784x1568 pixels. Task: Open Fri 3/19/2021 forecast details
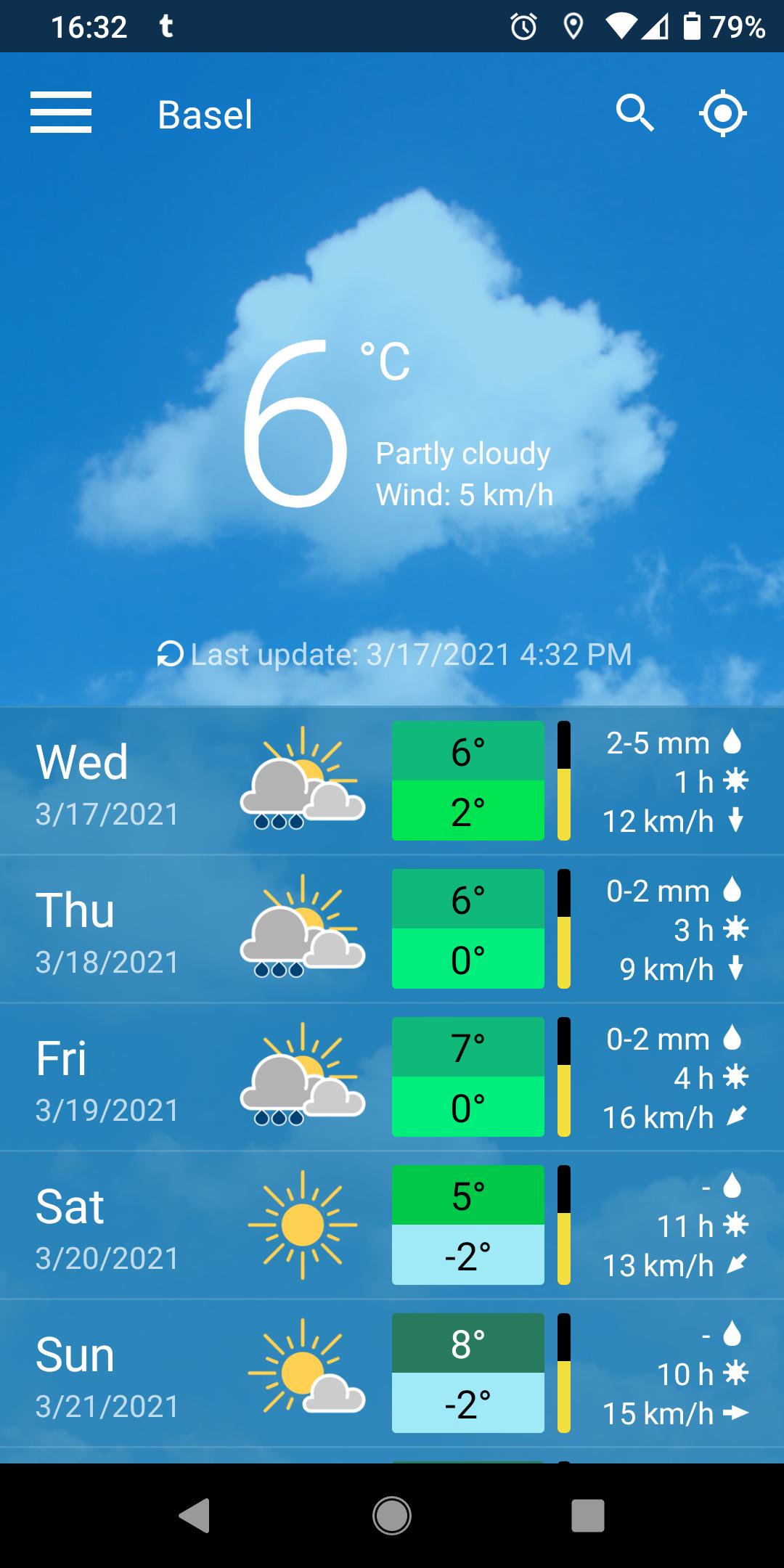click(392, 1077)
